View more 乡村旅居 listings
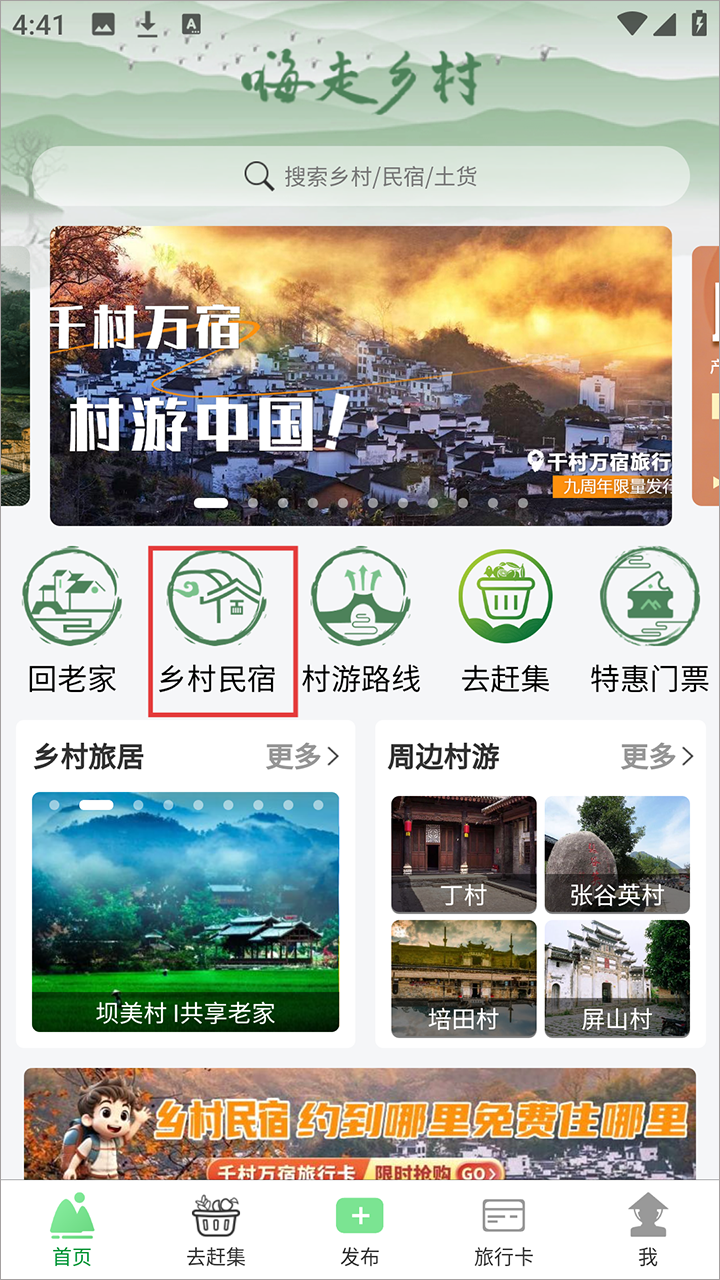This screenshot has width=720, height=1280. (302, 757)
